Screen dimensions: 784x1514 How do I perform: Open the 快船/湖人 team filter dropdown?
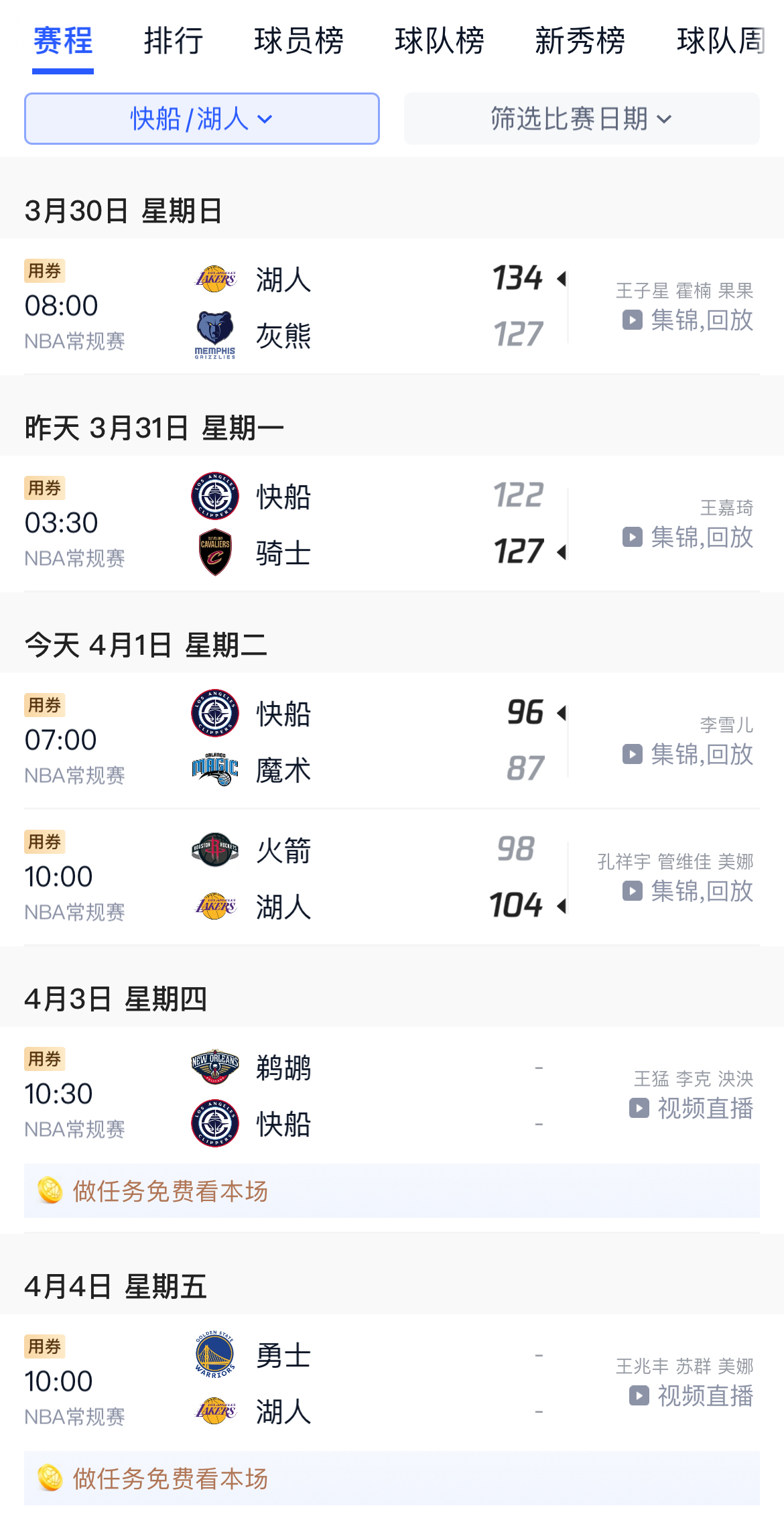(200, 119)
